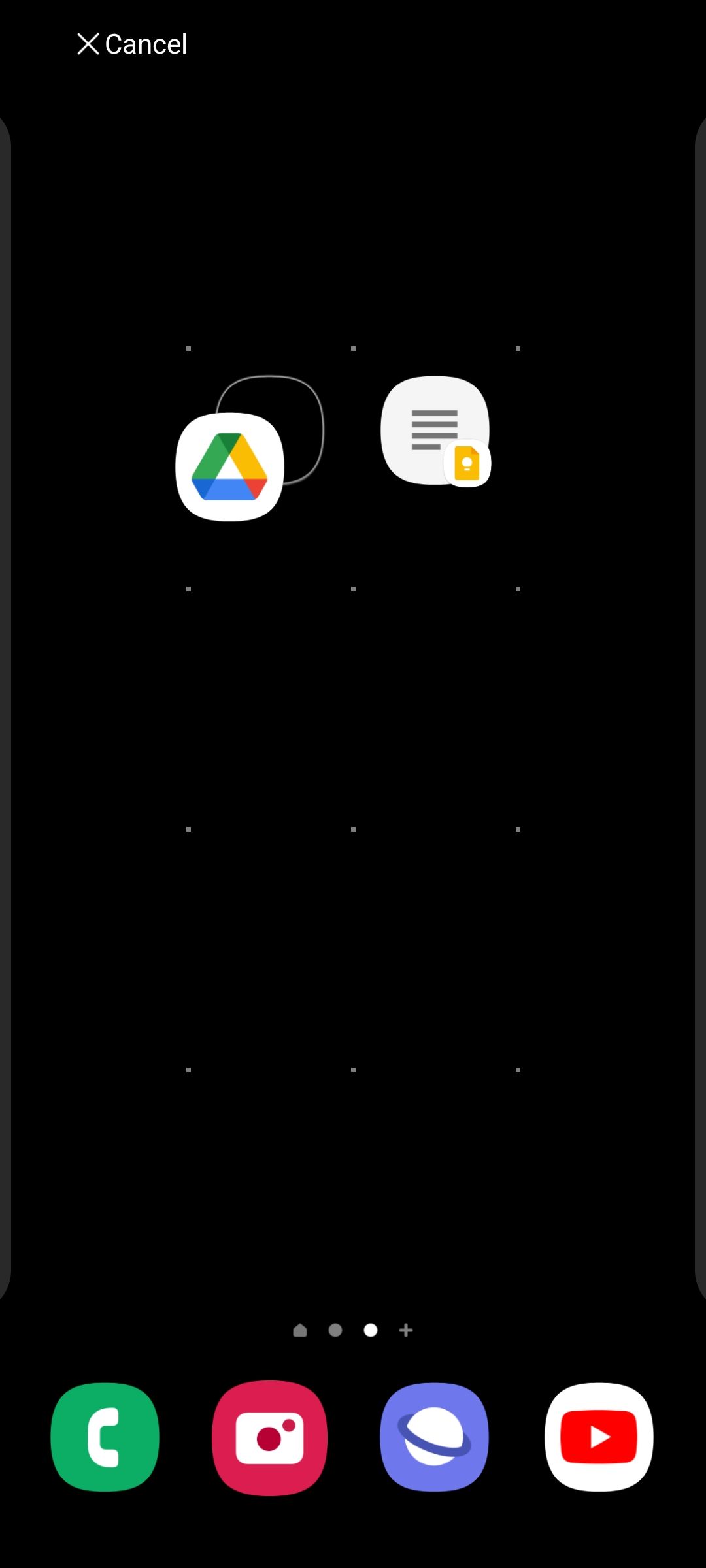This screenshot has height=1568, width=706.
Task: Select the currently active page dot
Action: point(371,1330)
